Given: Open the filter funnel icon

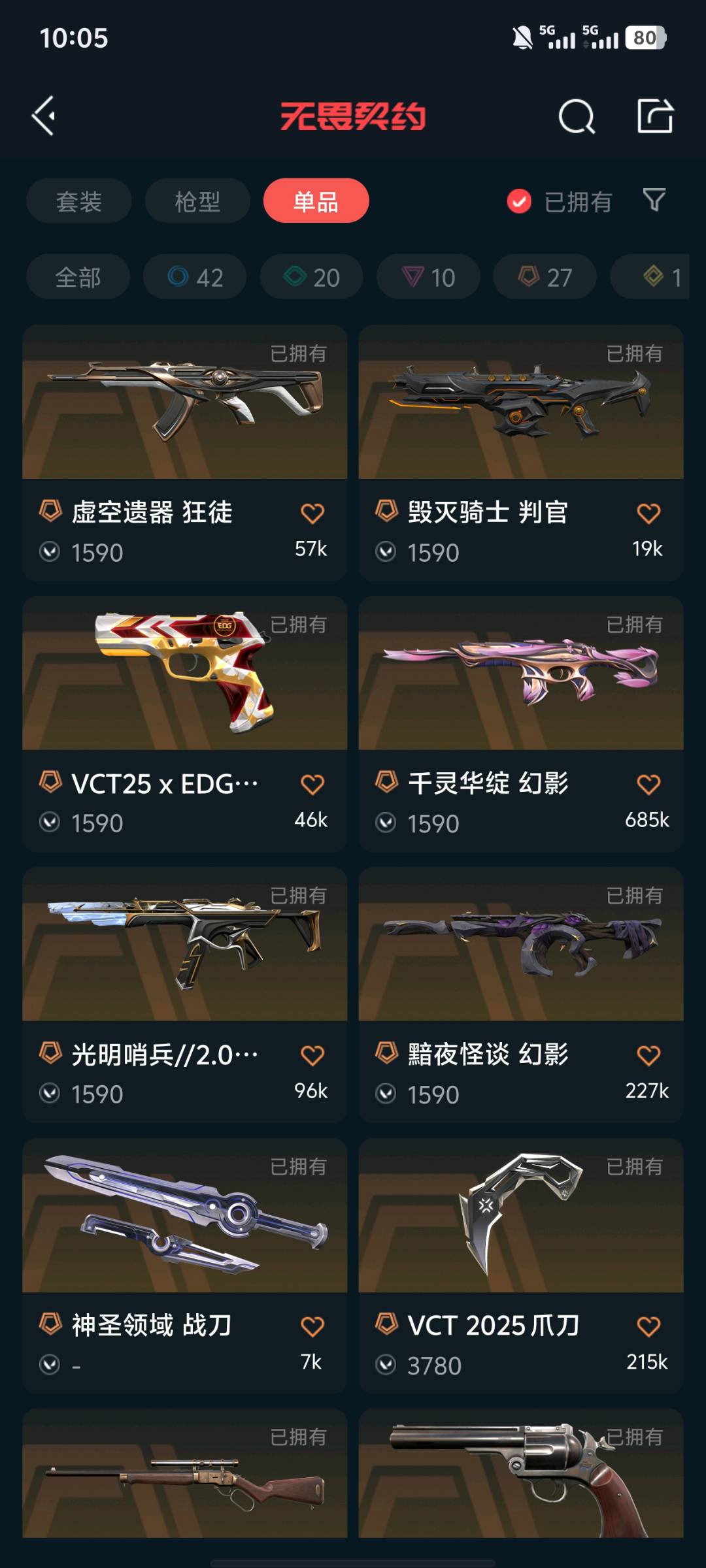Looking at the screenshot, I should coord(654,200).
